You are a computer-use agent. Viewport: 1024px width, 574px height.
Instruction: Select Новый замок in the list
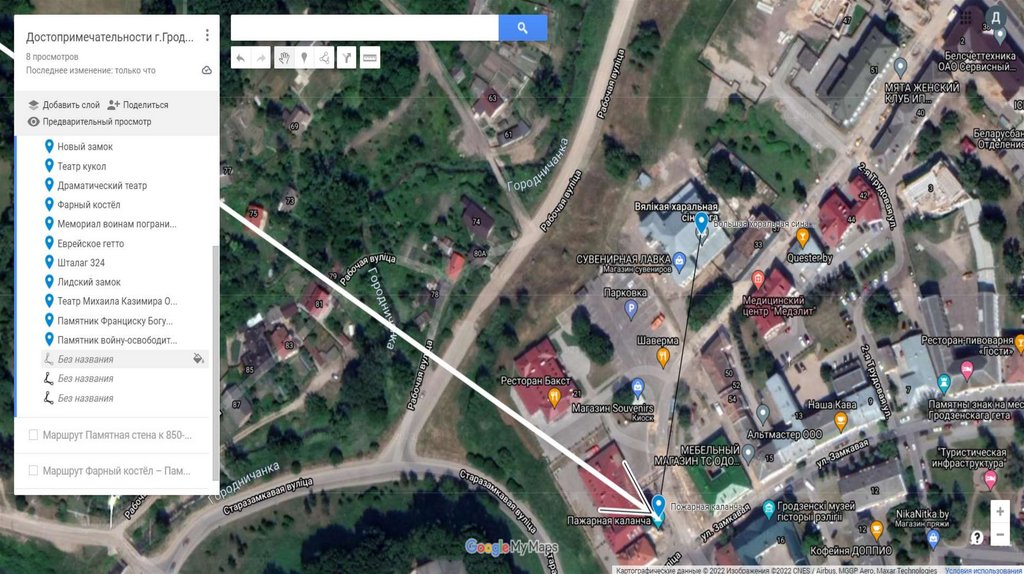point(85,147)
